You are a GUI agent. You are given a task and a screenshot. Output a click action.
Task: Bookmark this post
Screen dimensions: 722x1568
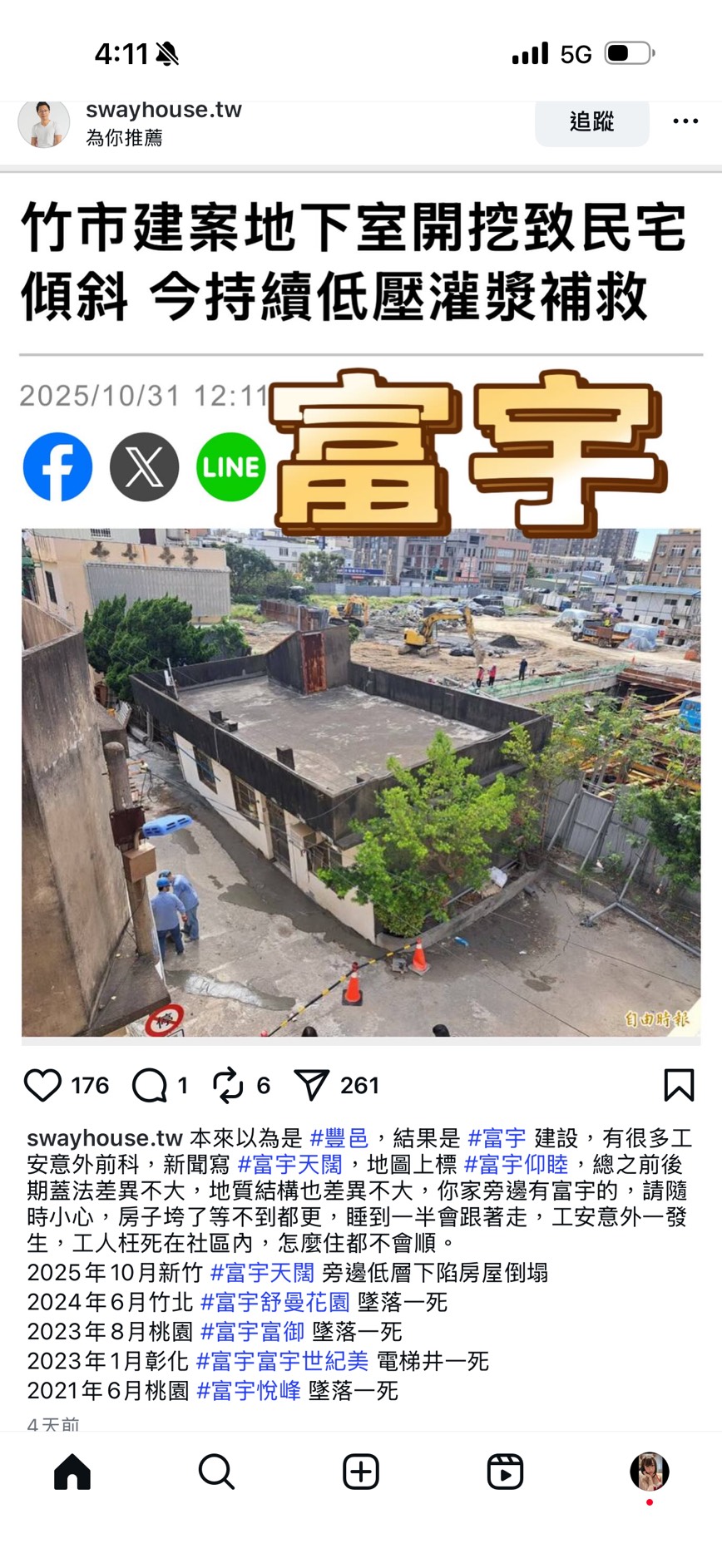click(679, 1085)
